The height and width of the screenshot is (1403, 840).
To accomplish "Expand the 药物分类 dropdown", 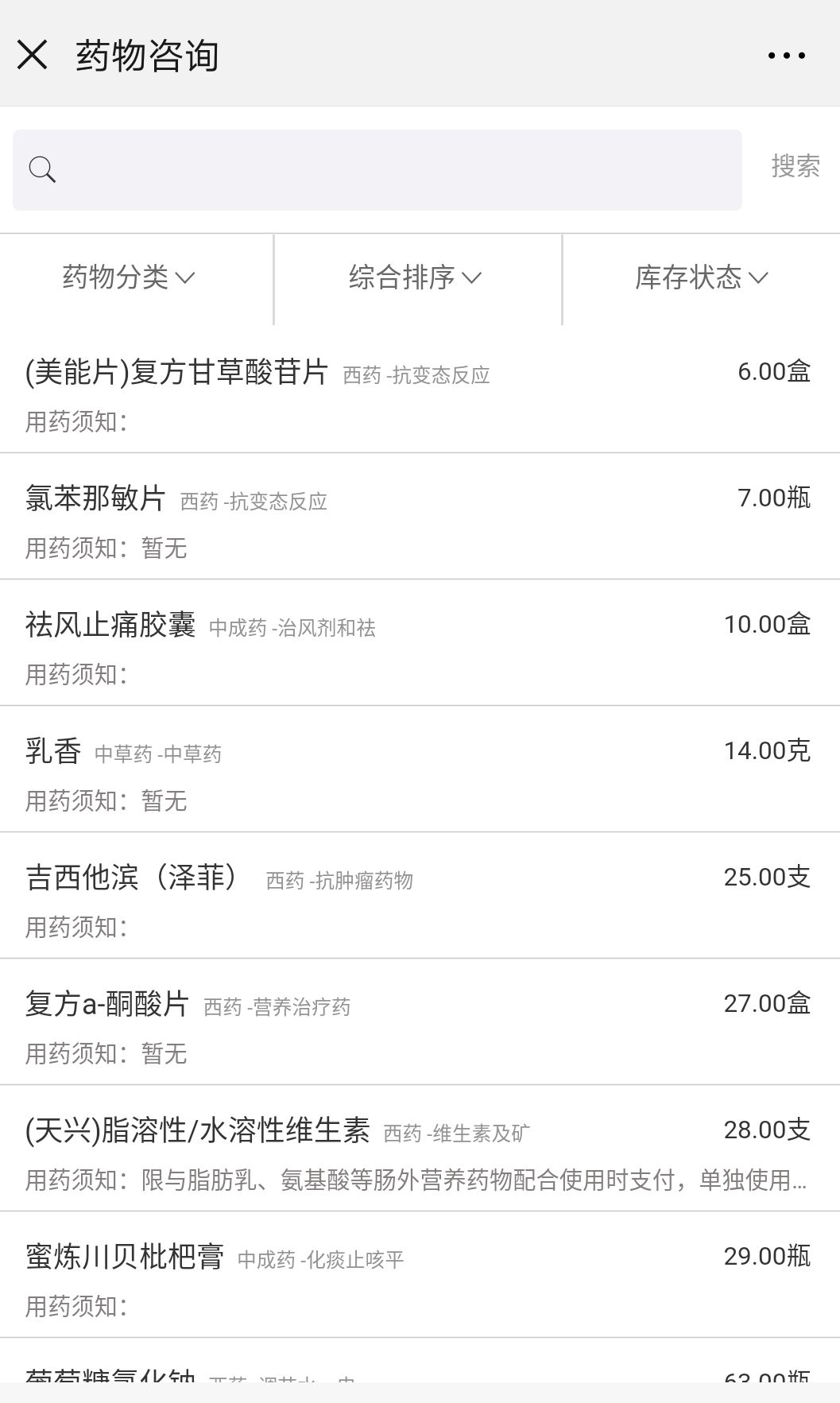I will pyautogui.click(x=129, y=277).
